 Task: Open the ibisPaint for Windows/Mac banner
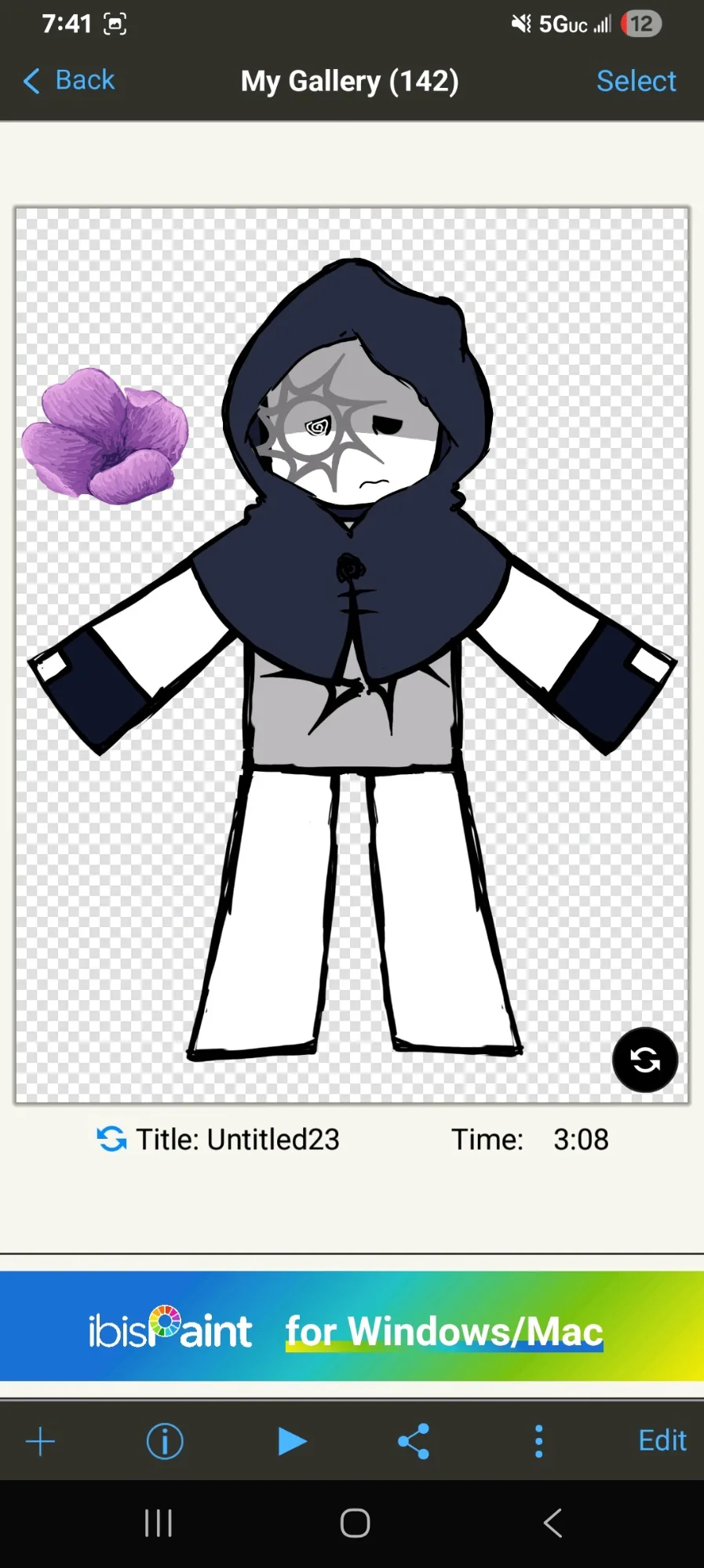click(352, 1326)
